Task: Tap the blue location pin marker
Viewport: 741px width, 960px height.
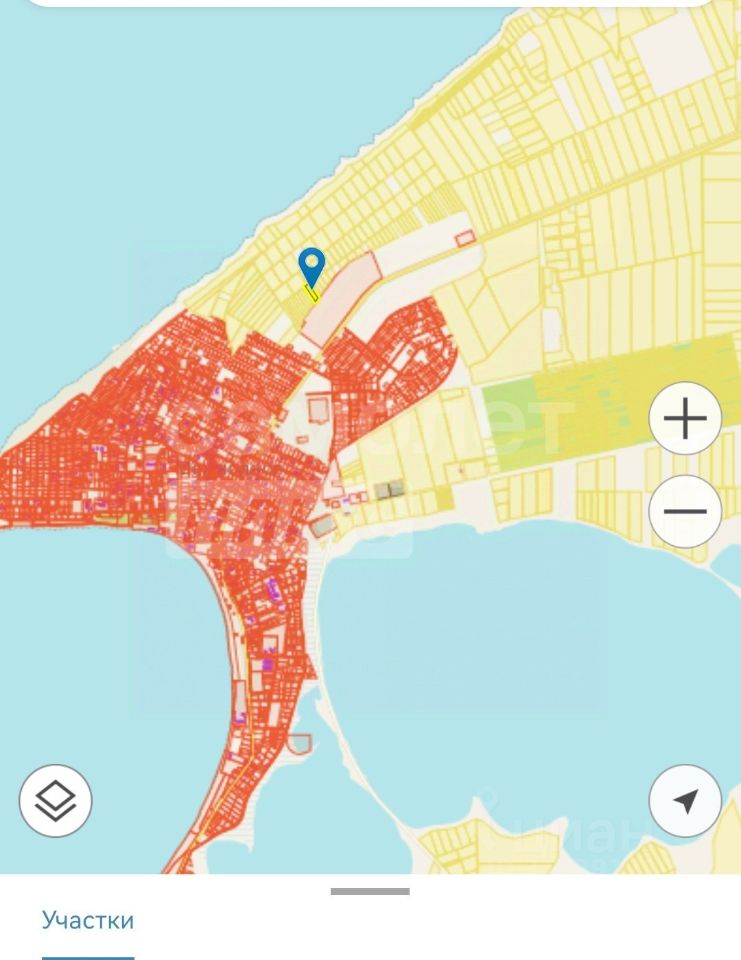Action: point(312,266)
